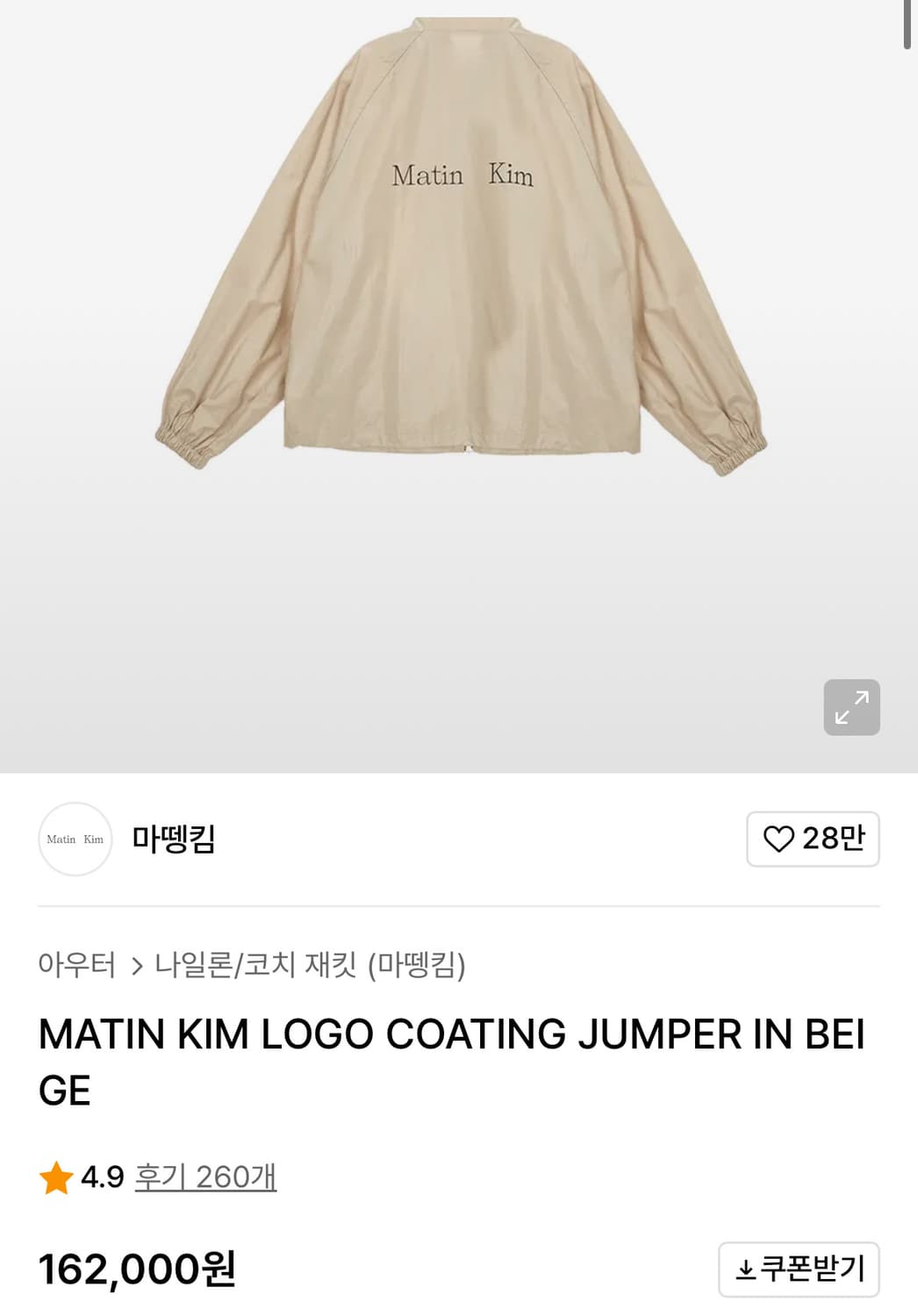
Task: Open 후기 260개 to read reviews
Action: pos(204,1177)
